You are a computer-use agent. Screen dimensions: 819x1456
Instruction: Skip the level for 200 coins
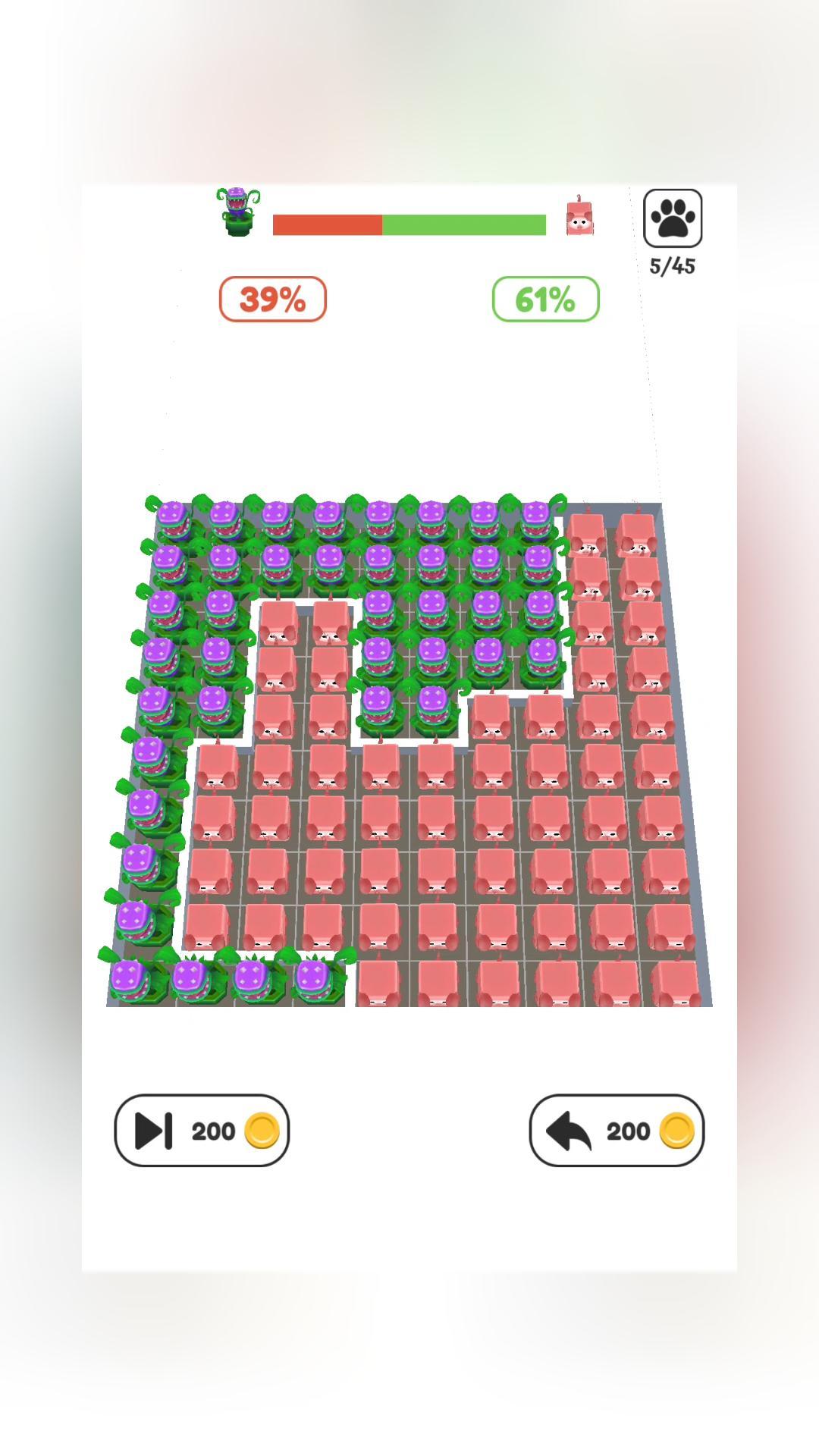202,1130
